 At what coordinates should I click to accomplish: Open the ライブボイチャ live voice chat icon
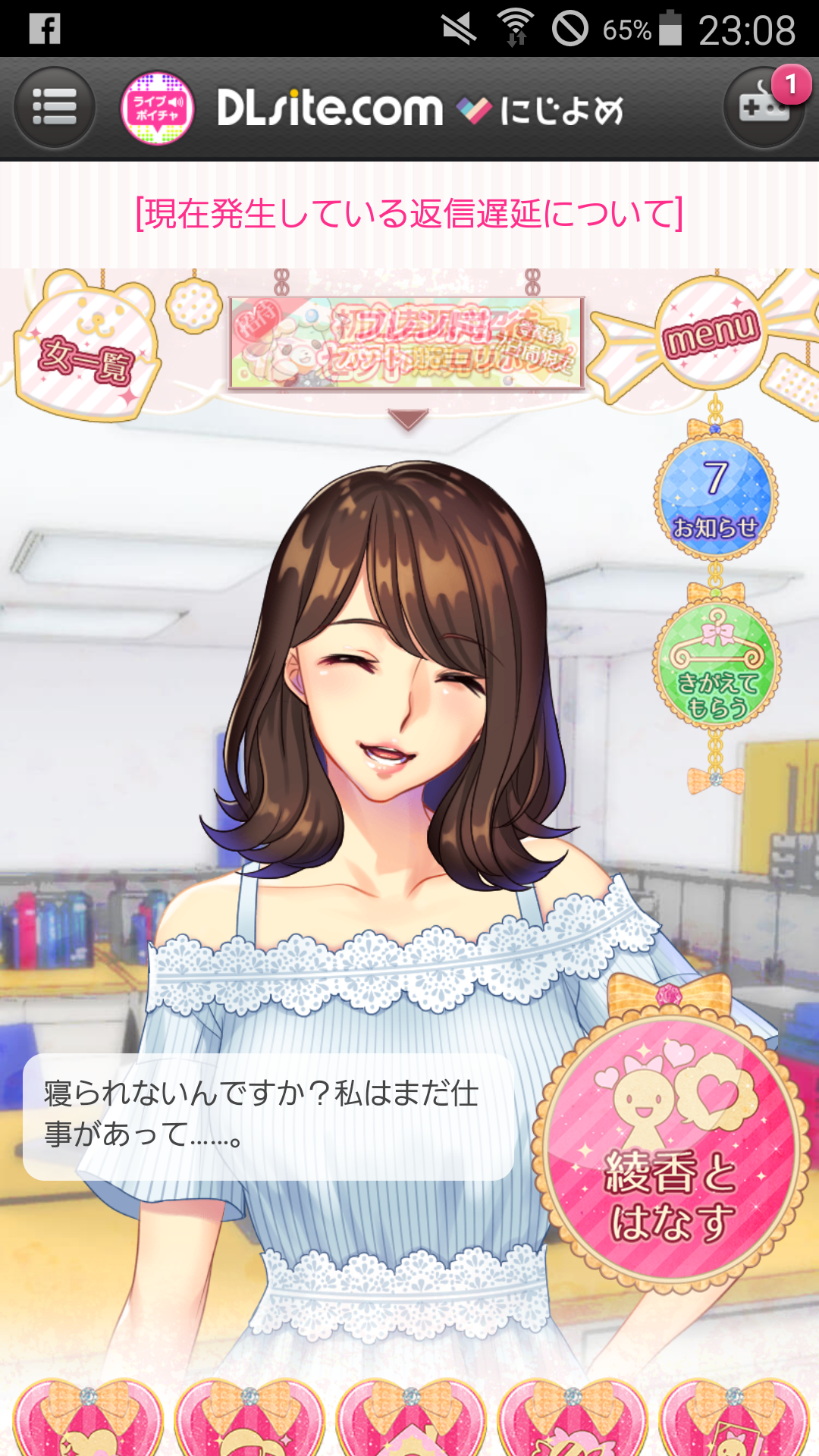coord(158,108)
